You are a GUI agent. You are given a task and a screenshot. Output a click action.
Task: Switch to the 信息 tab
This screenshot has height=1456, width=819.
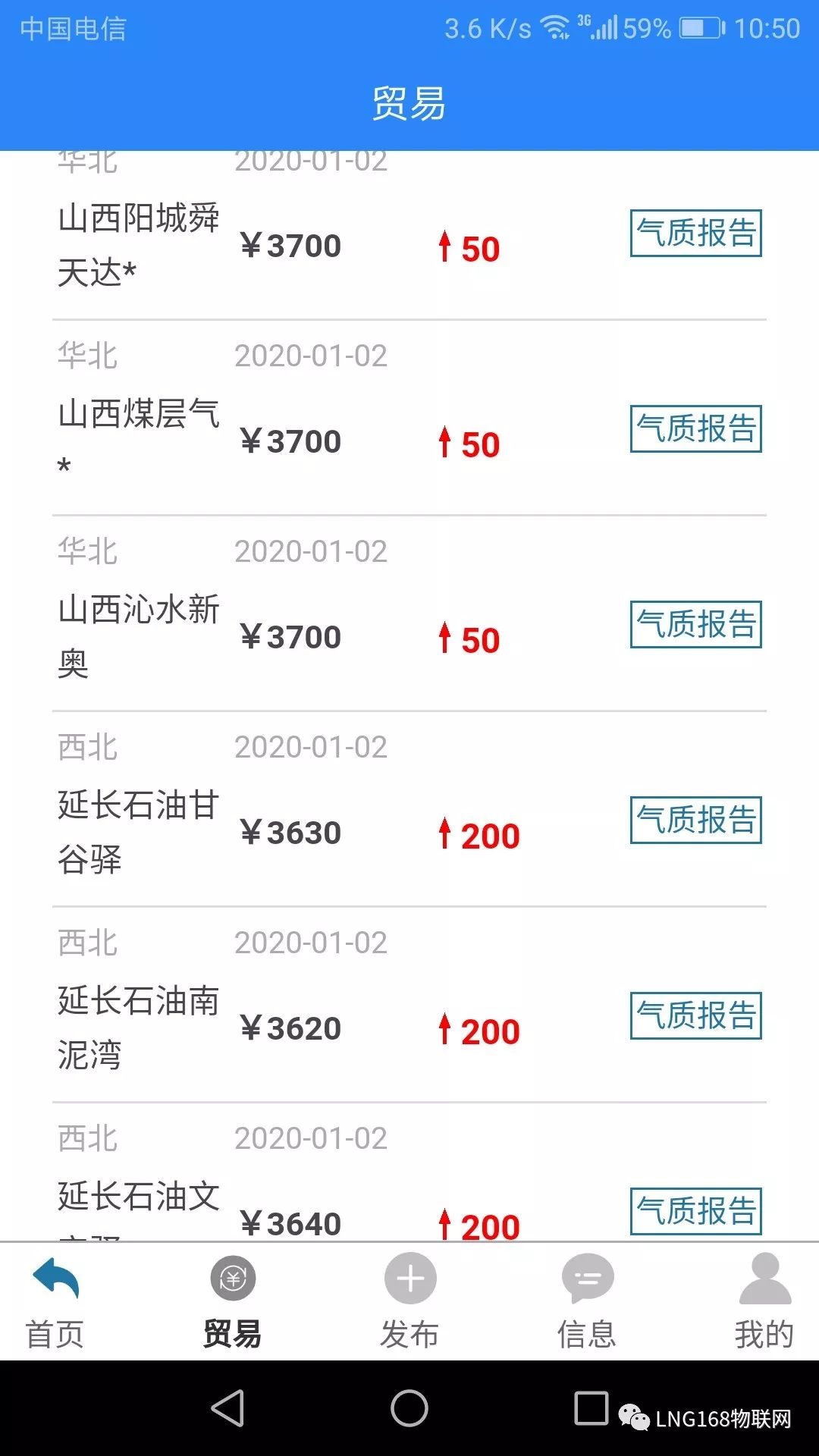[x=587, y=1301]
